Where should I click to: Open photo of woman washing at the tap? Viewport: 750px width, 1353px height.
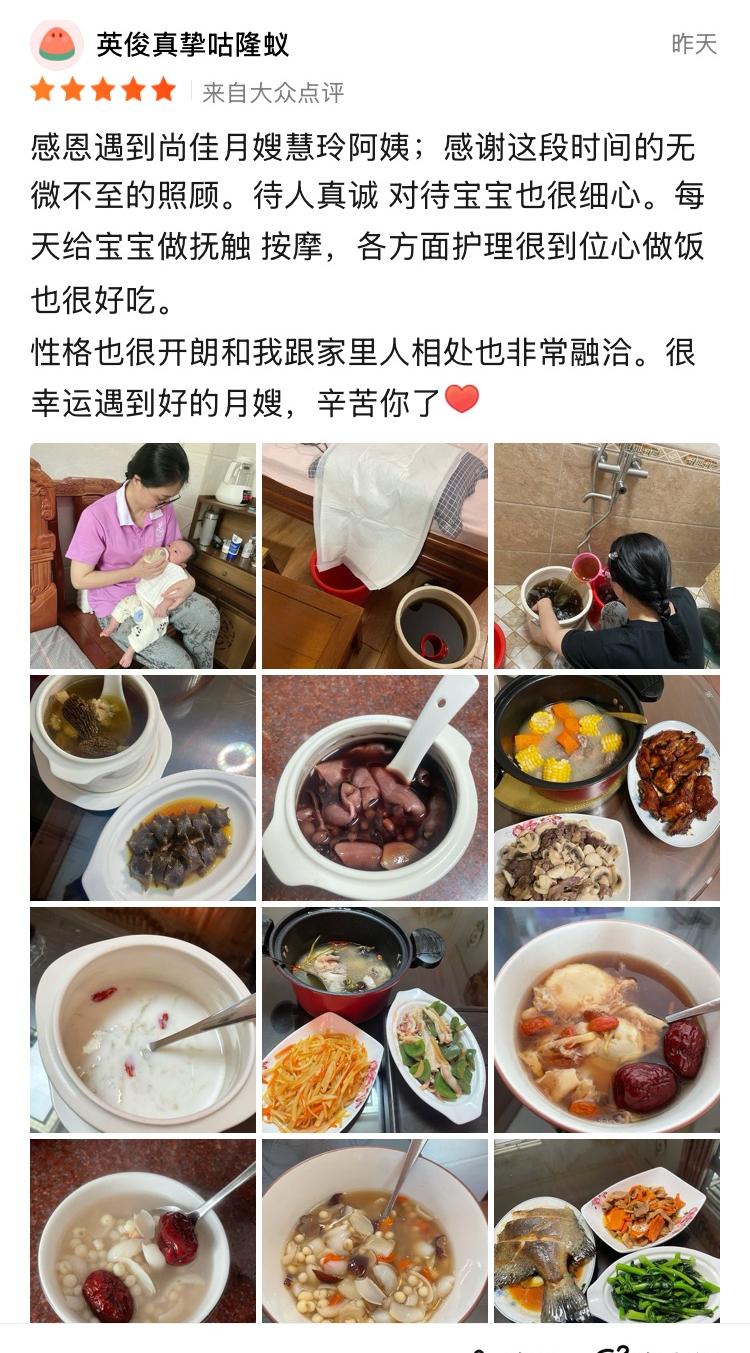[x=606, y=555]
